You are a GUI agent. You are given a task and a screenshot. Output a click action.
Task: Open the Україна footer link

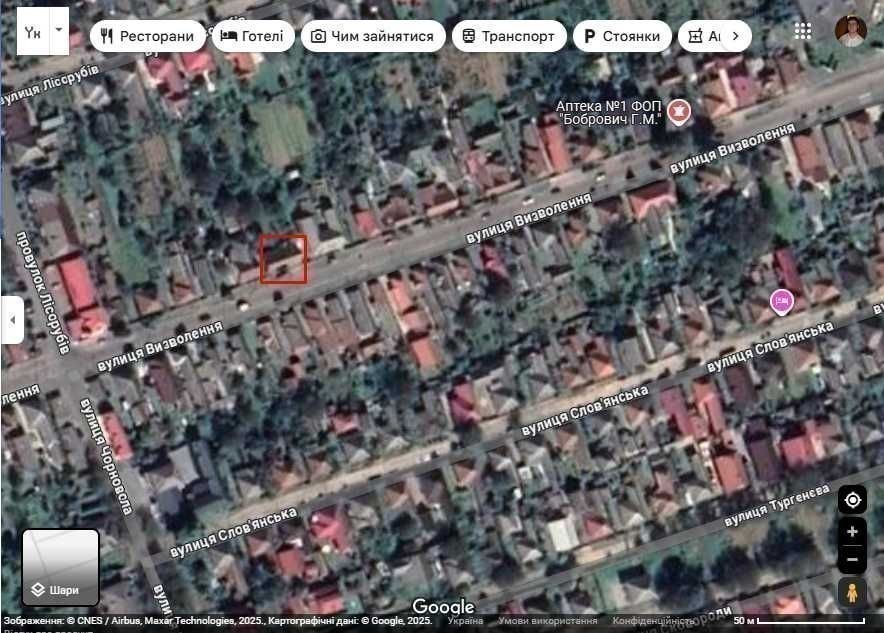coord(466,621)
